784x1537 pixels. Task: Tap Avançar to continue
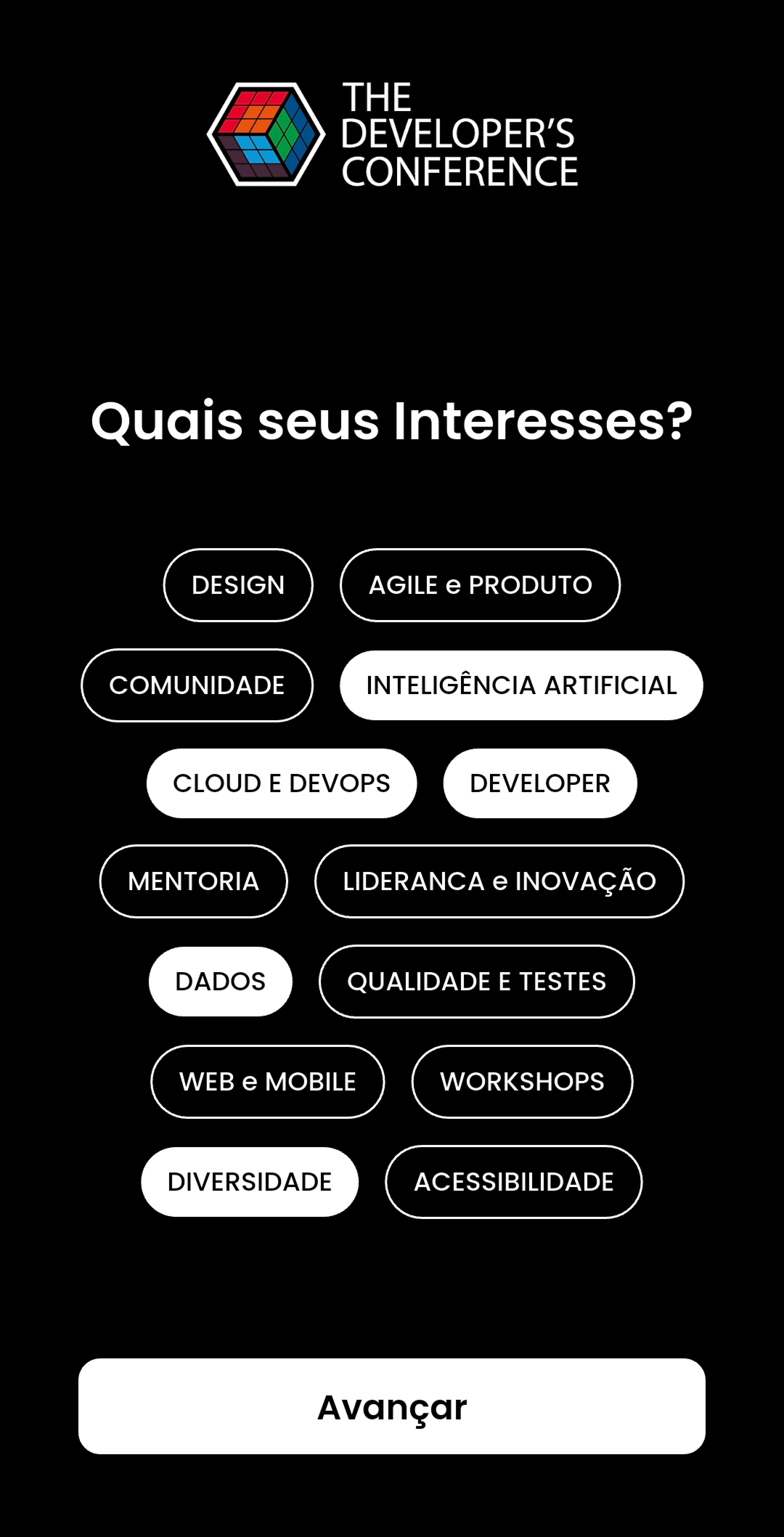pyautogui.click(x=392, y=1406)
